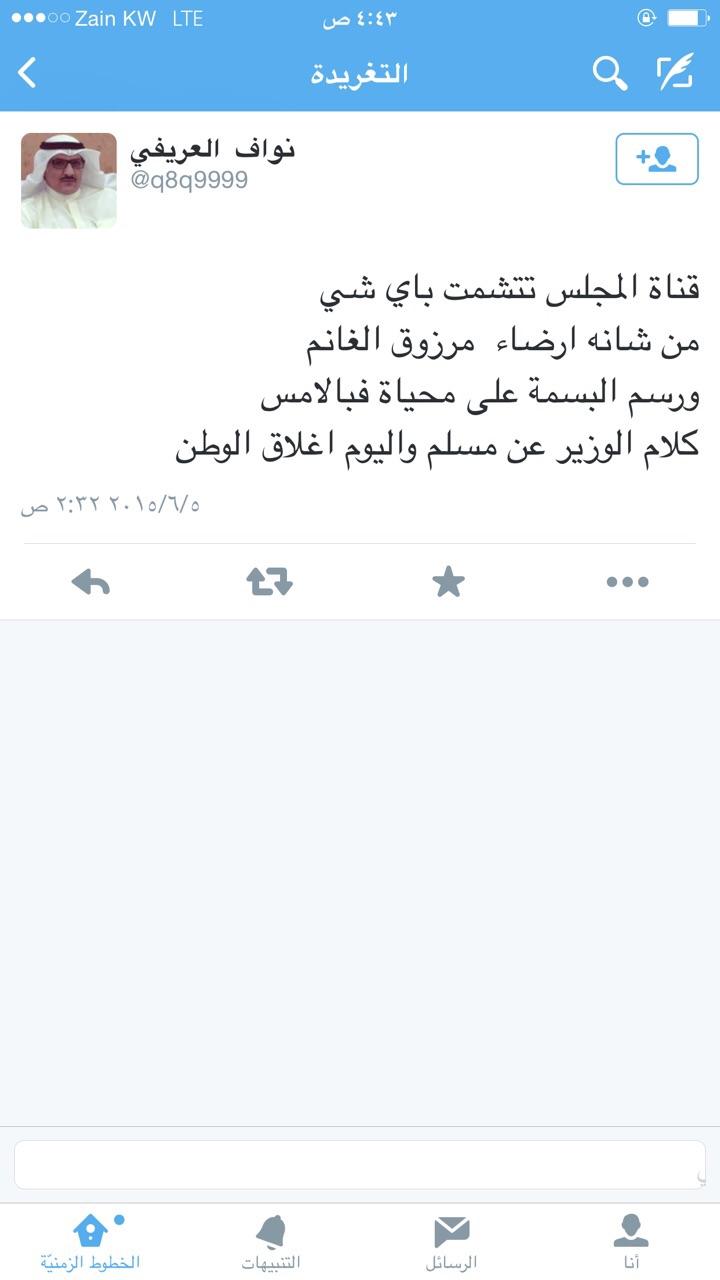Screen dimensions: 720x1280
Task: Switch to the الرسائل tab
Action: pos(451,1241)
